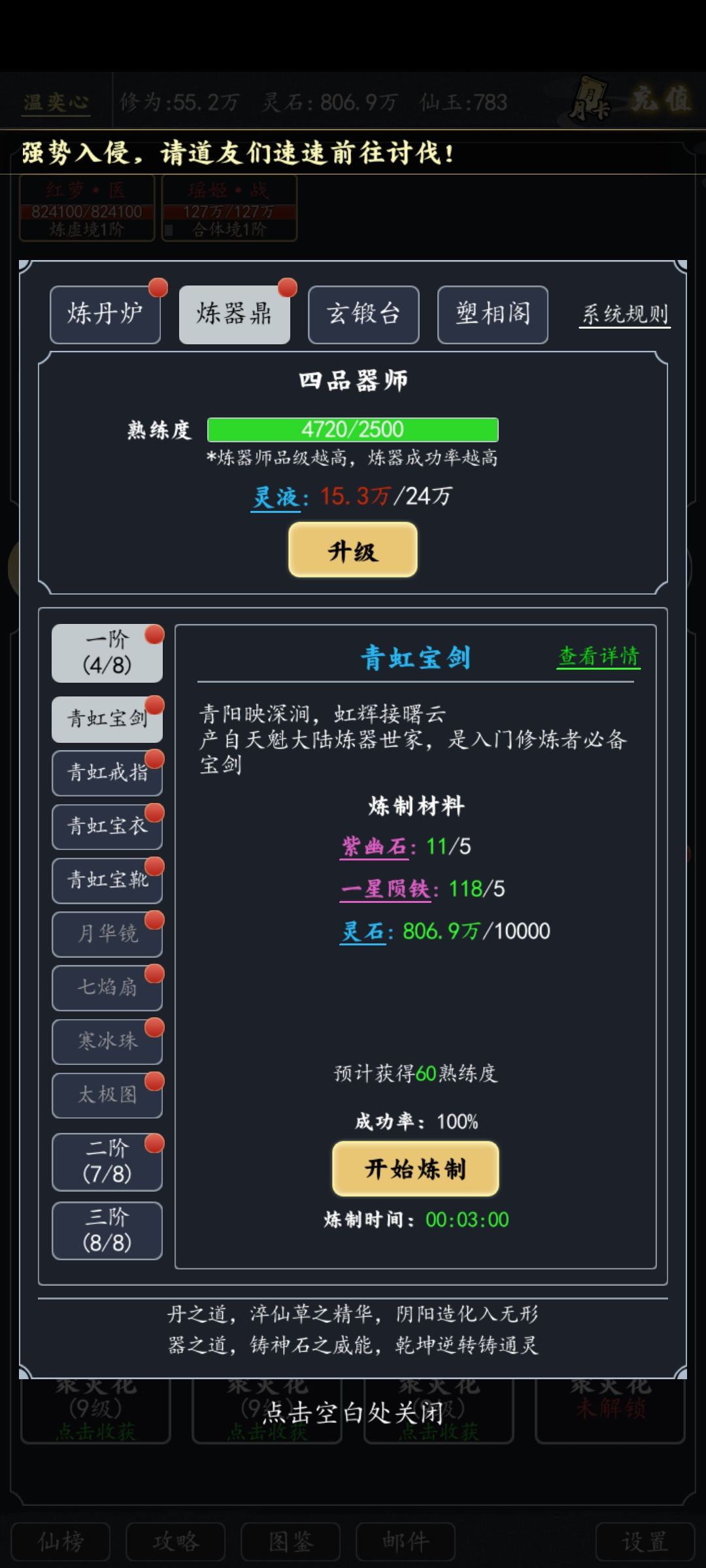Image resolution: width=706 pixels, height=1568 pixels.
Task: Click the 月卡 monthly card icon
Action: pyautogui.click(x=587, y=99)
